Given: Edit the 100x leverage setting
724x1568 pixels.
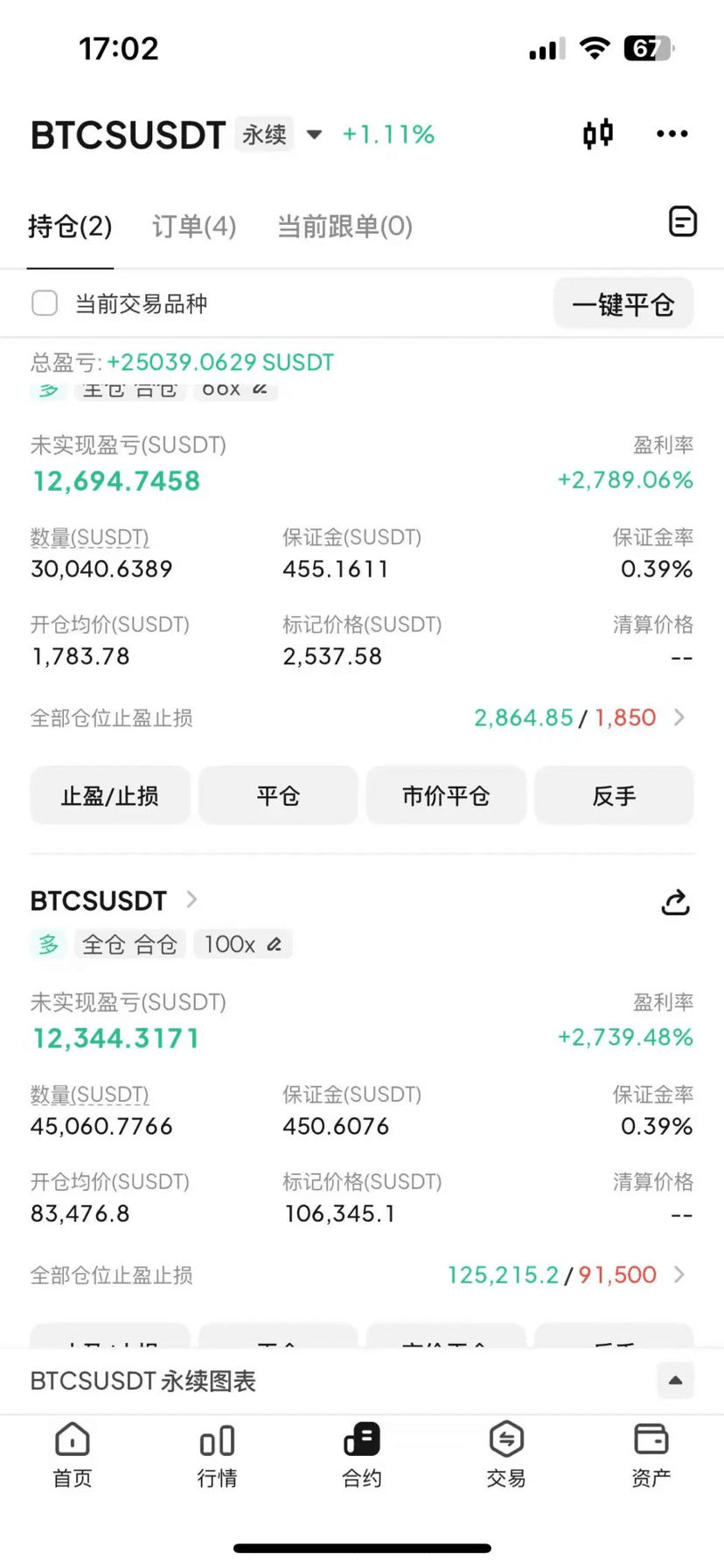Looking at the screenshot, I should tap(243, 944).
